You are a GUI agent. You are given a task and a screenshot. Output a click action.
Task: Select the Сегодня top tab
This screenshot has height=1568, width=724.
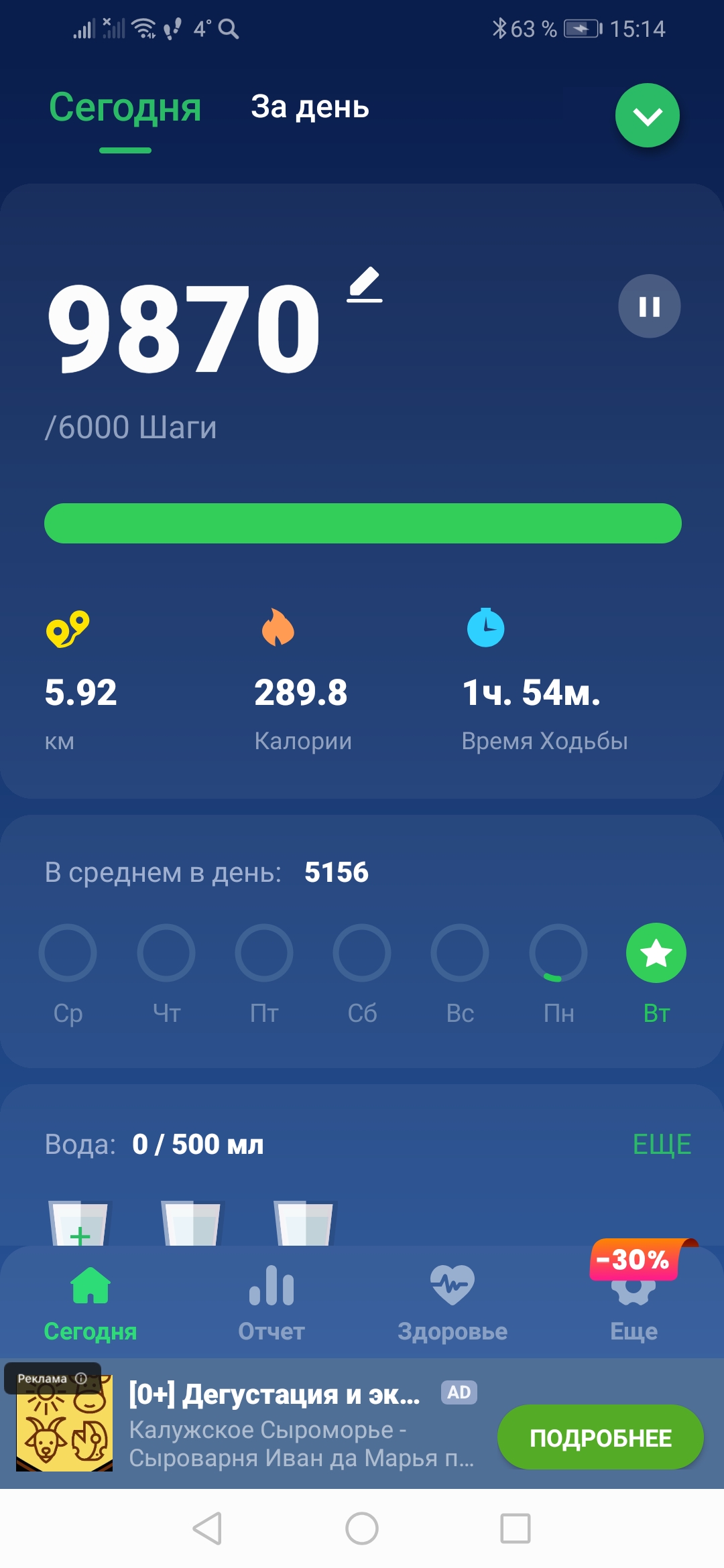(x=125, y=107)
